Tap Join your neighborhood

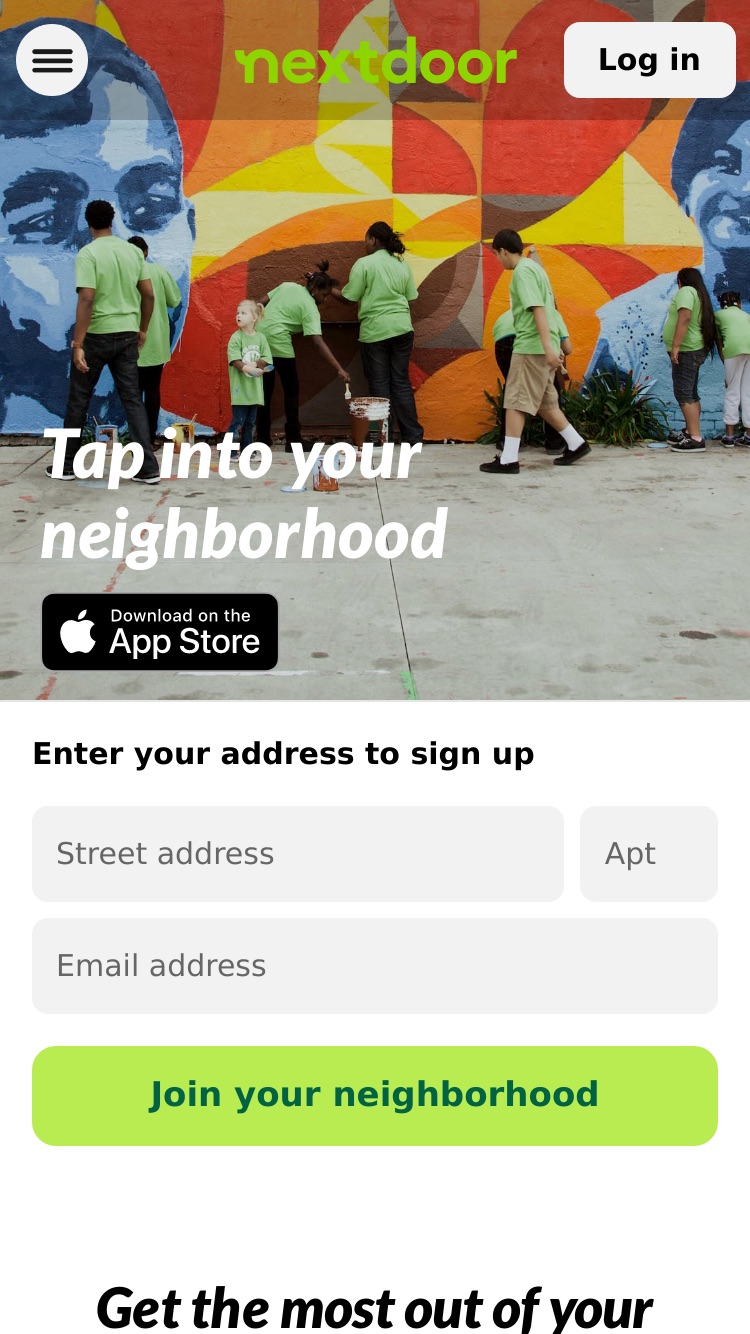coord(375,1096)
